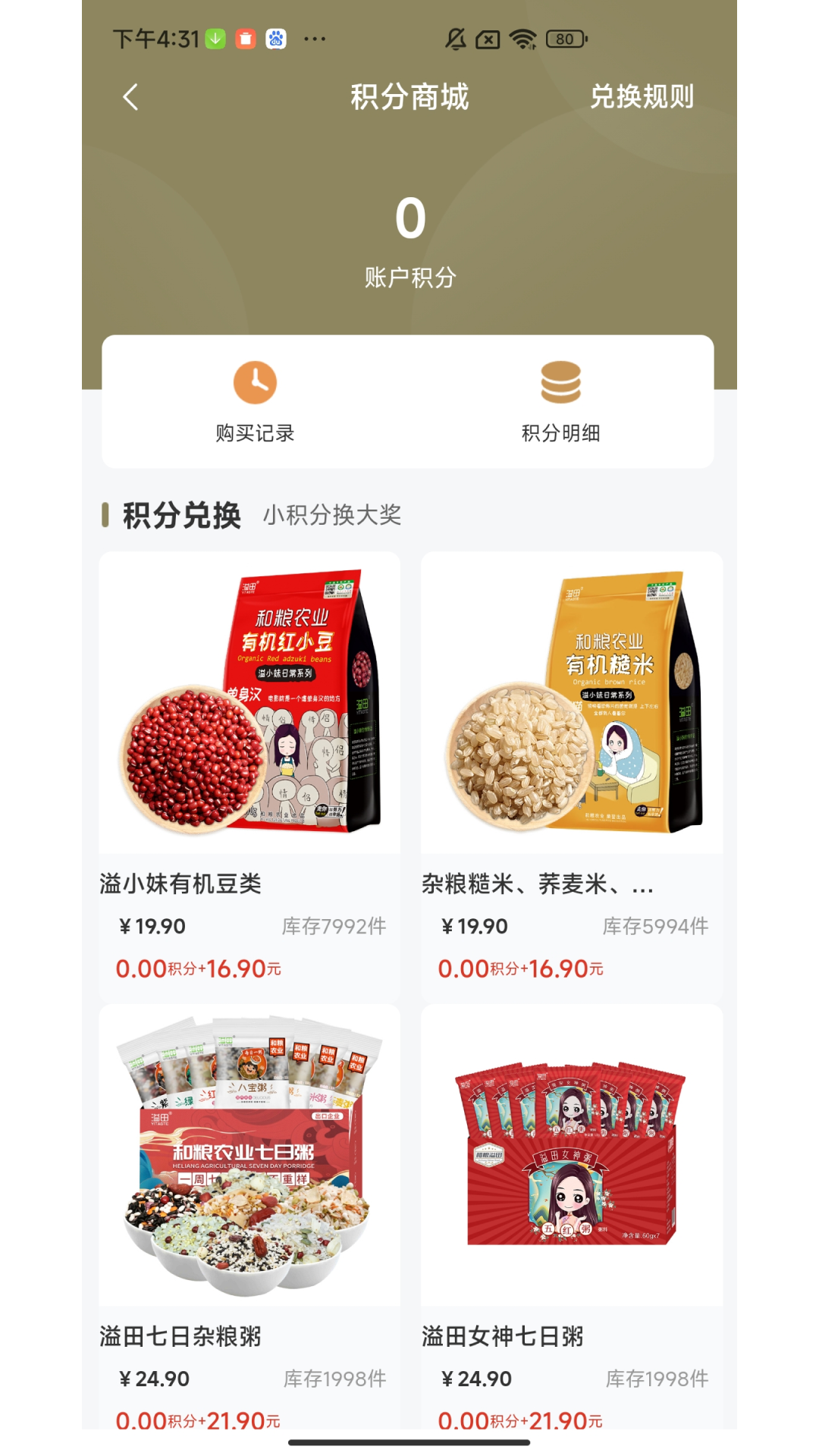View 积分明细 points details
This screenshot has height=1456, width=819.
[560, 400]
